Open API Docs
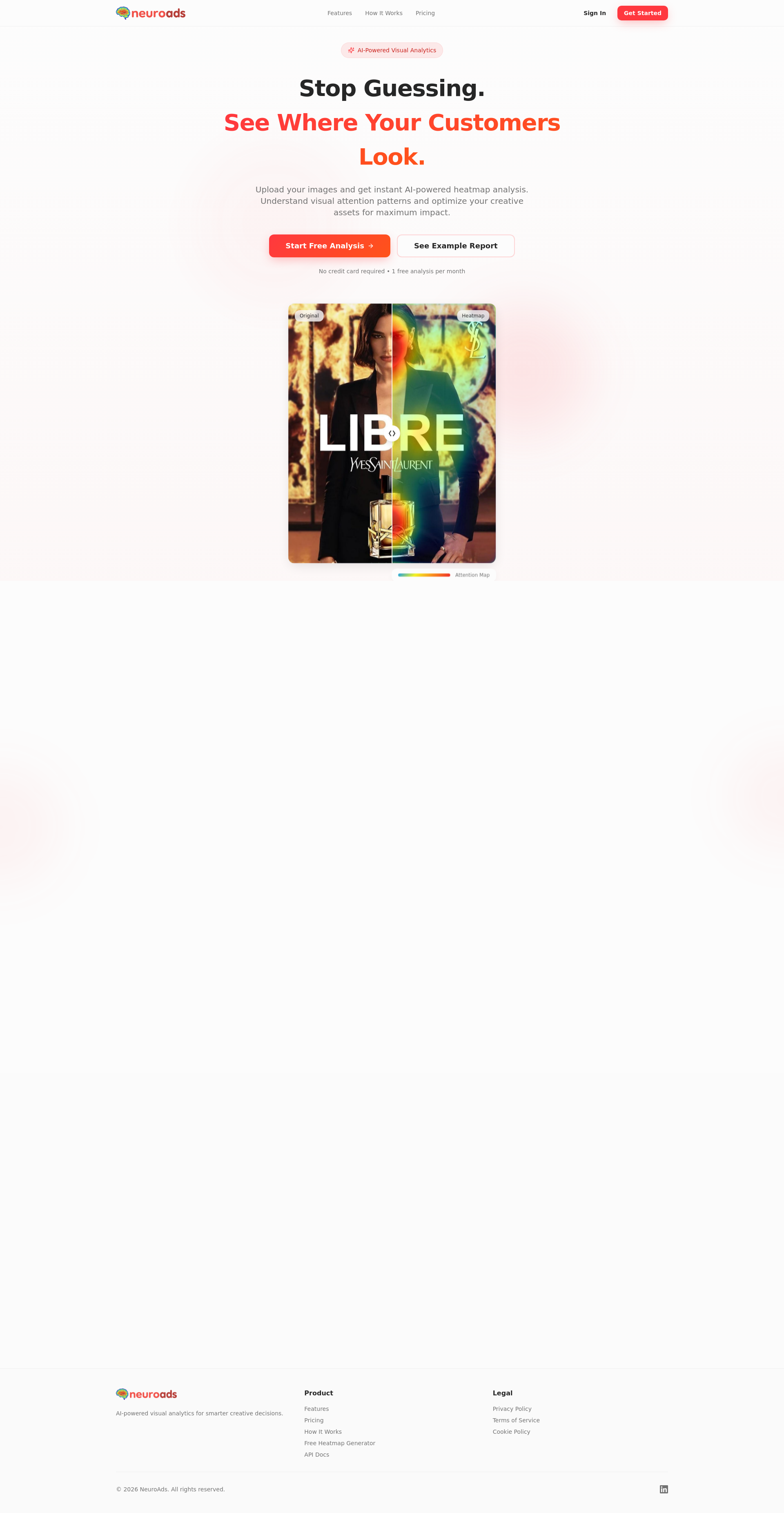The height and width of the screenshot is (1513, 784). coord(316,1454)
